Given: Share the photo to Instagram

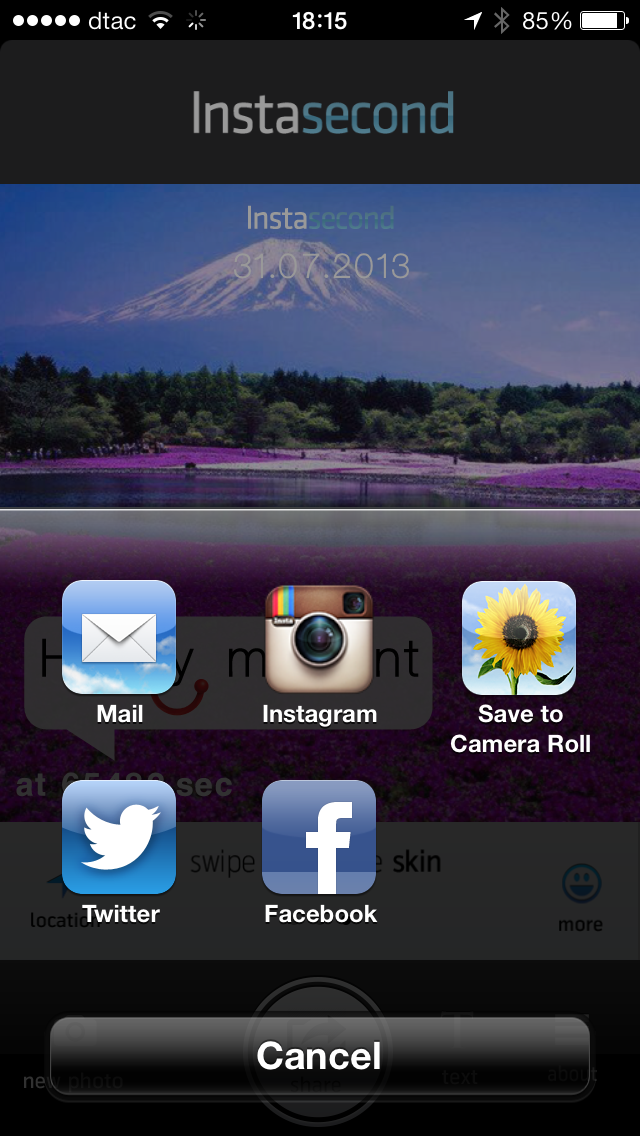Looking at the screenshot, I should pos(319,638).
